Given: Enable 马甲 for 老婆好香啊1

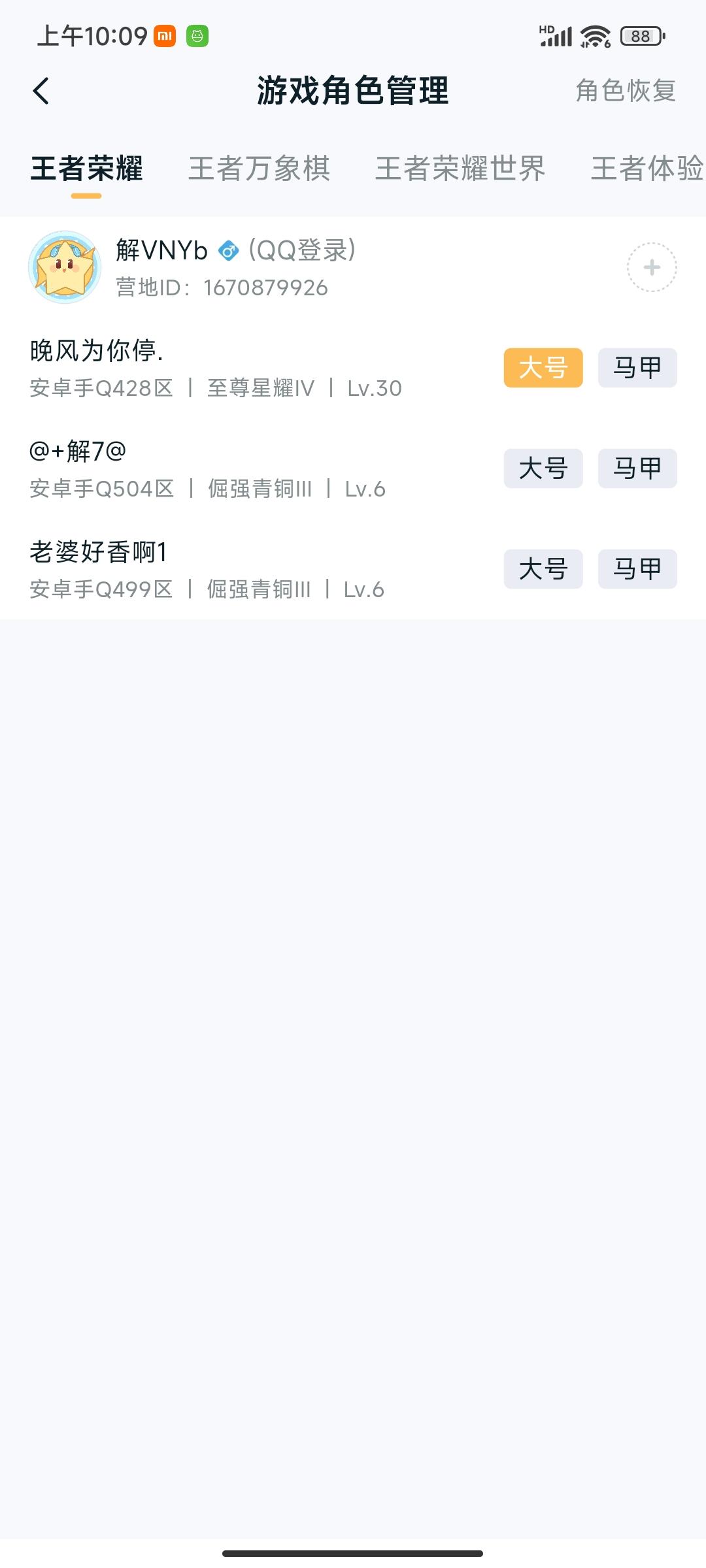Looking at the screenshot, I should [x=637, y=569].
